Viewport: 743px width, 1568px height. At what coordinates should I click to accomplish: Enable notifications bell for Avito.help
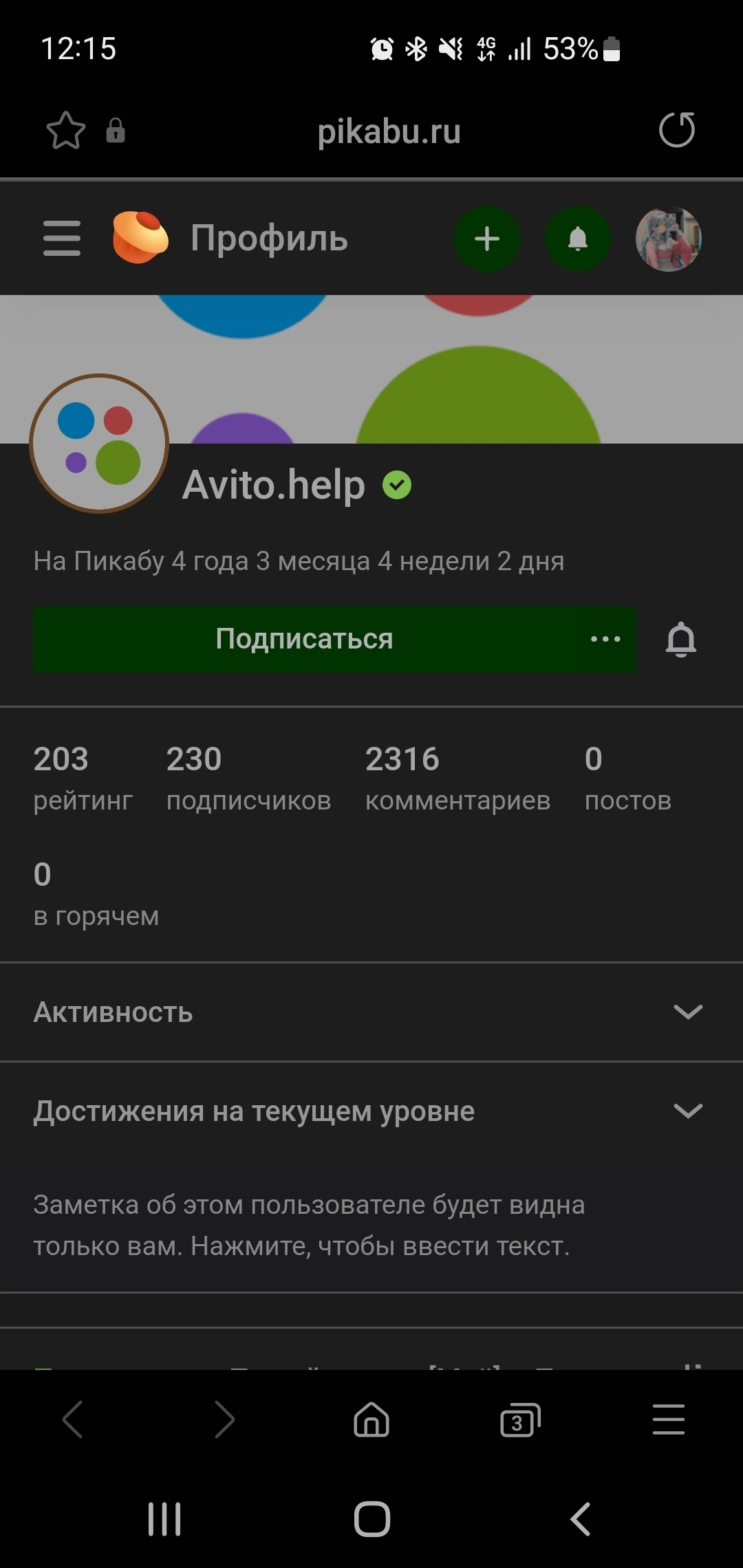point(680,639)
